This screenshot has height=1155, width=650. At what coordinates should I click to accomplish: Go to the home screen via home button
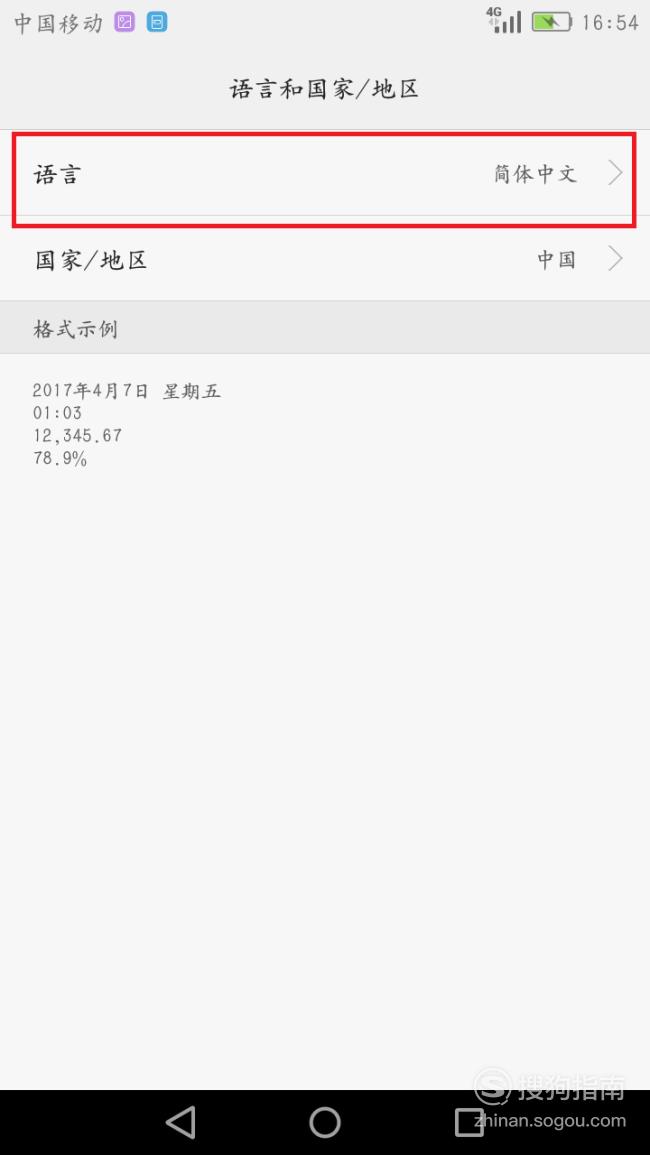click(324, 1123)
